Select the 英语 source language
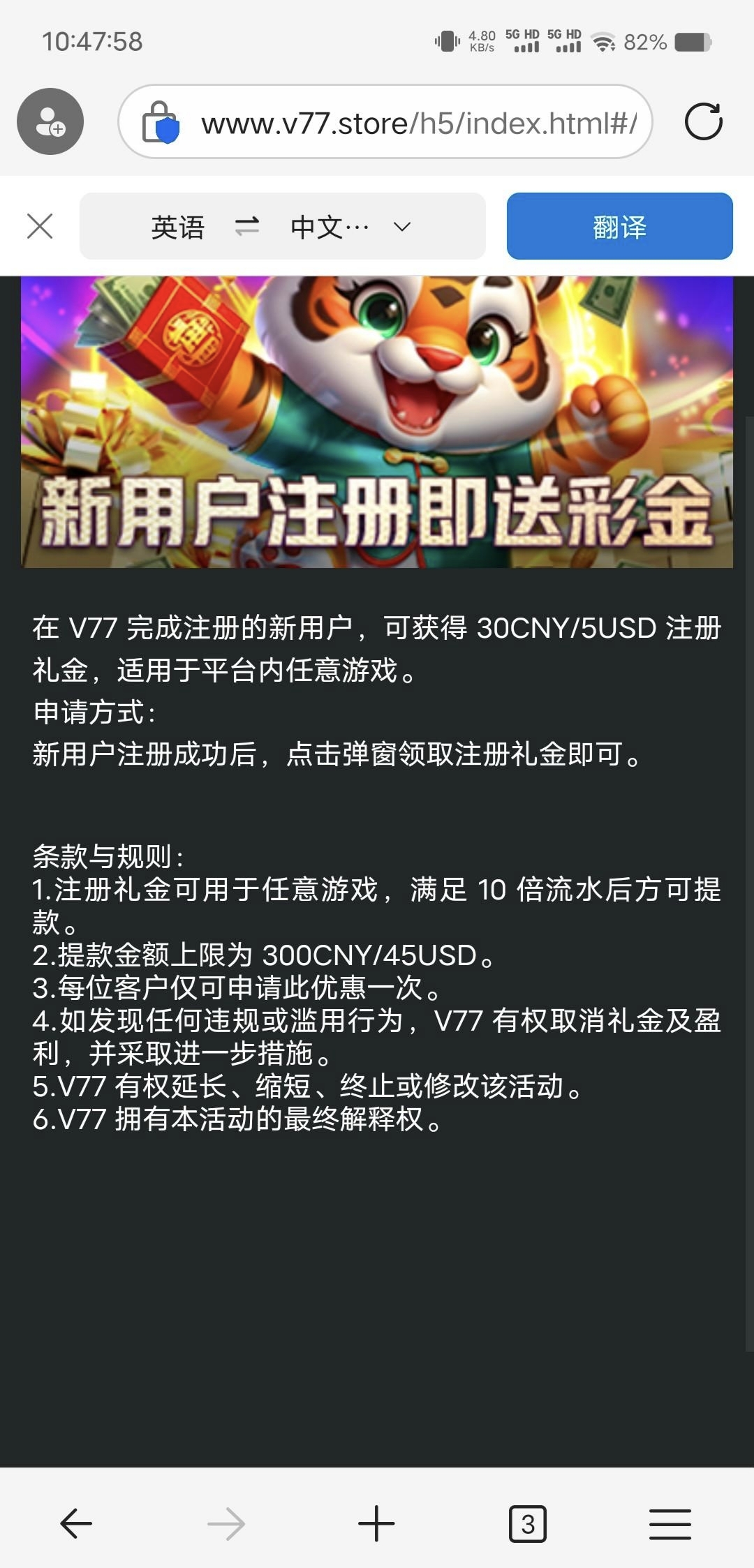This screenshot has height=1568, width=754. [x=177, y=227]
